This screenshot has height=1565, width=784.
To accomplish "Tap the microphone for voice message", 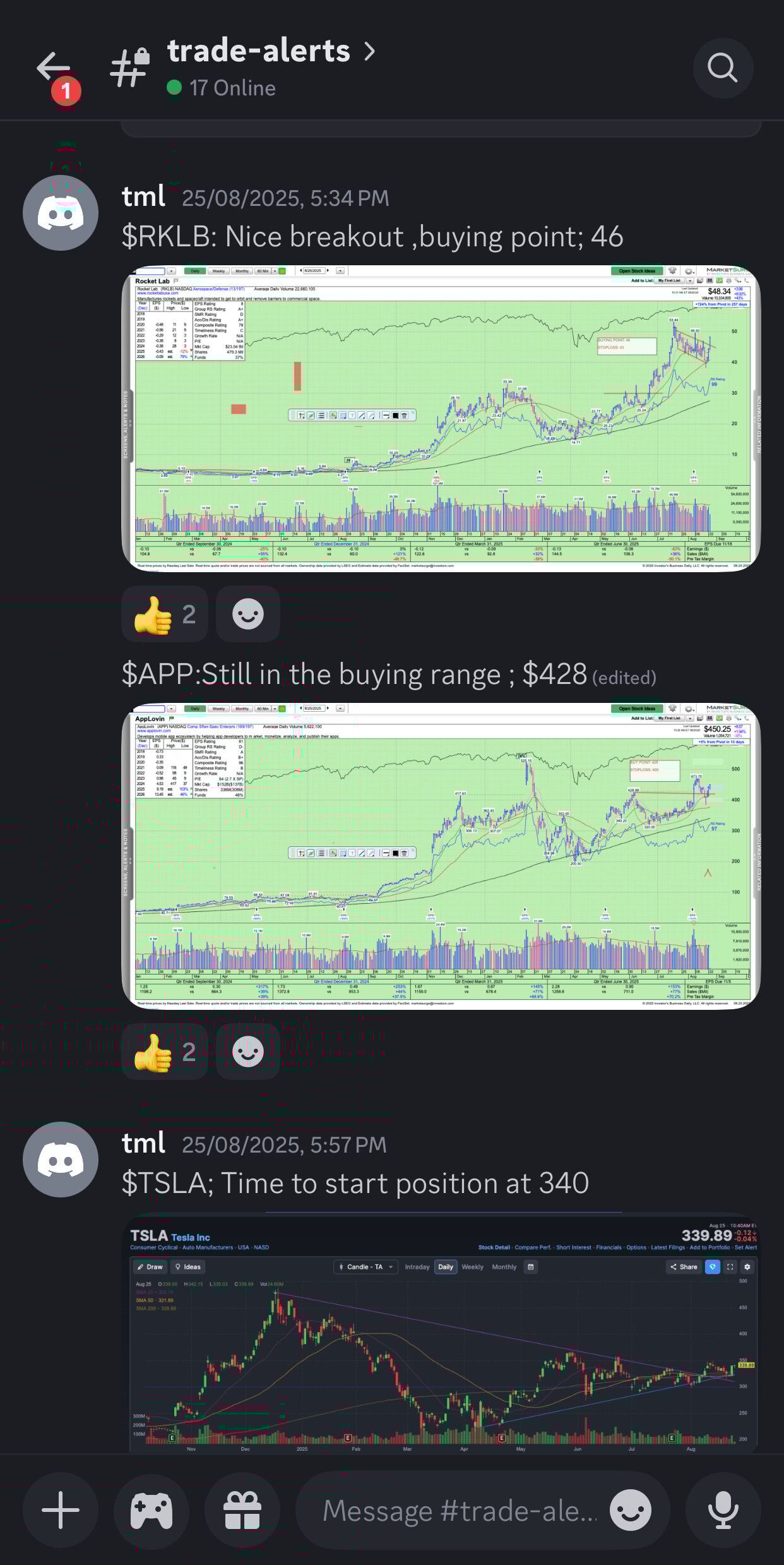I will tap(723, 1510).
